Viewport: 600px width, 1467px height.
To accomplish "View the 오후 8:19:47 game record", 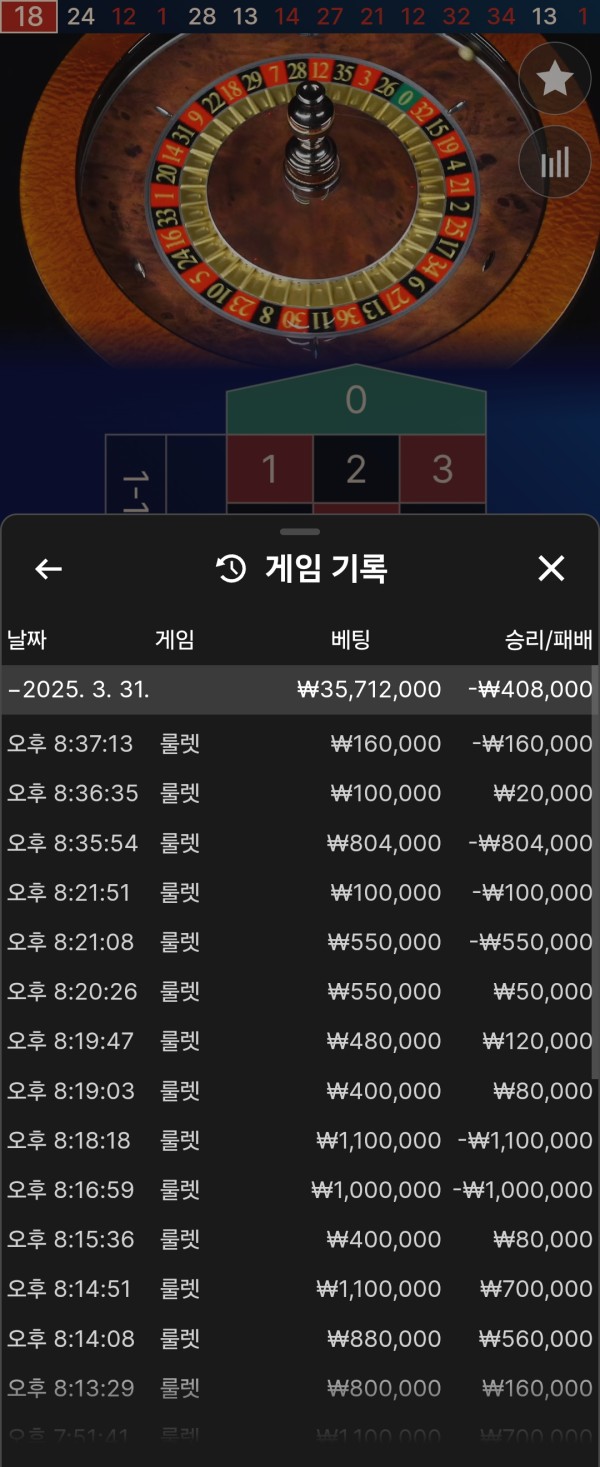I will [x=298, y=1041].
